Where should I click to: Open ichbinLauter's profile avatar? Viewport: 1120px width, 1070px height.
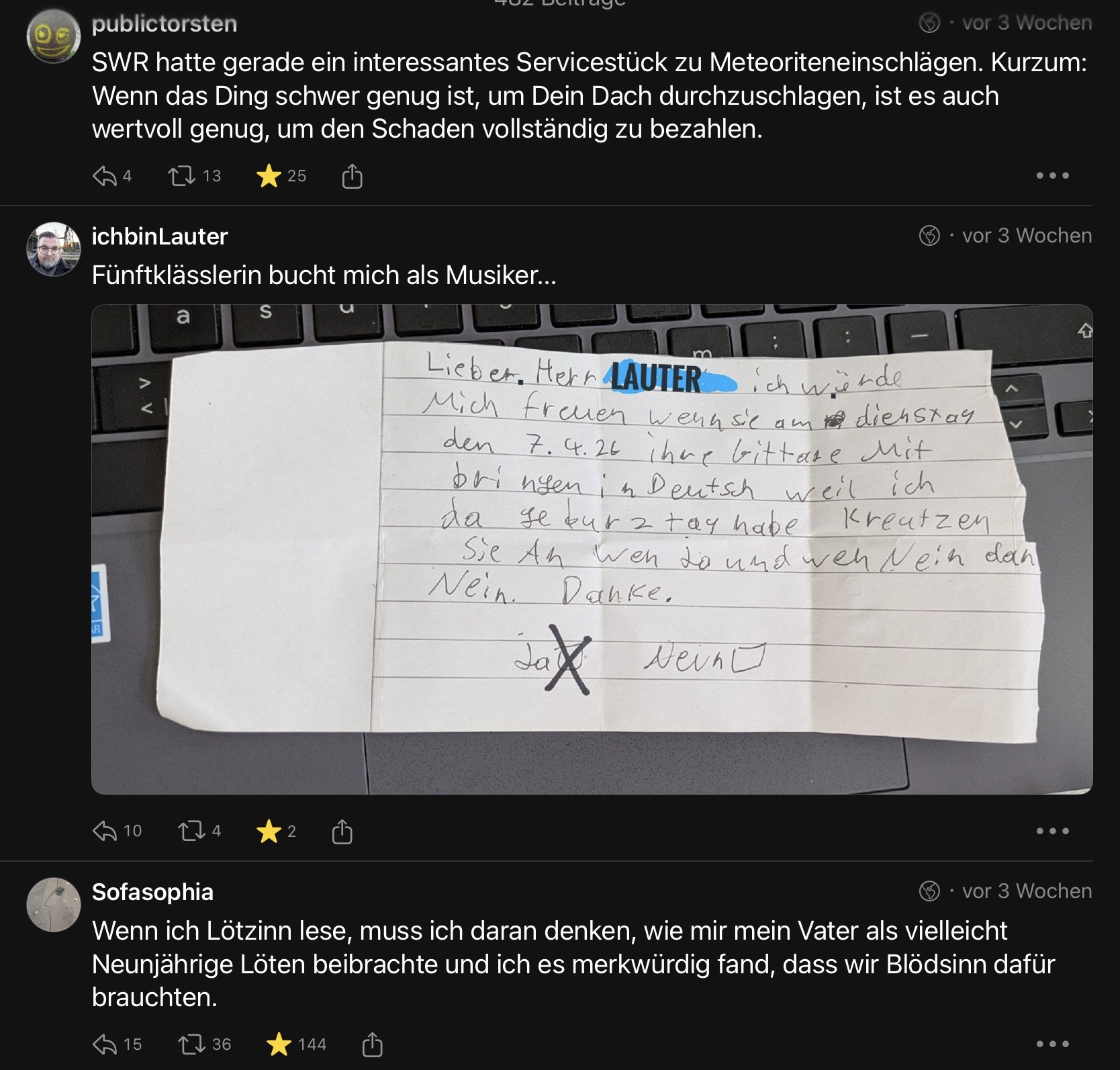pyautogui.click(x=53, y=249)
